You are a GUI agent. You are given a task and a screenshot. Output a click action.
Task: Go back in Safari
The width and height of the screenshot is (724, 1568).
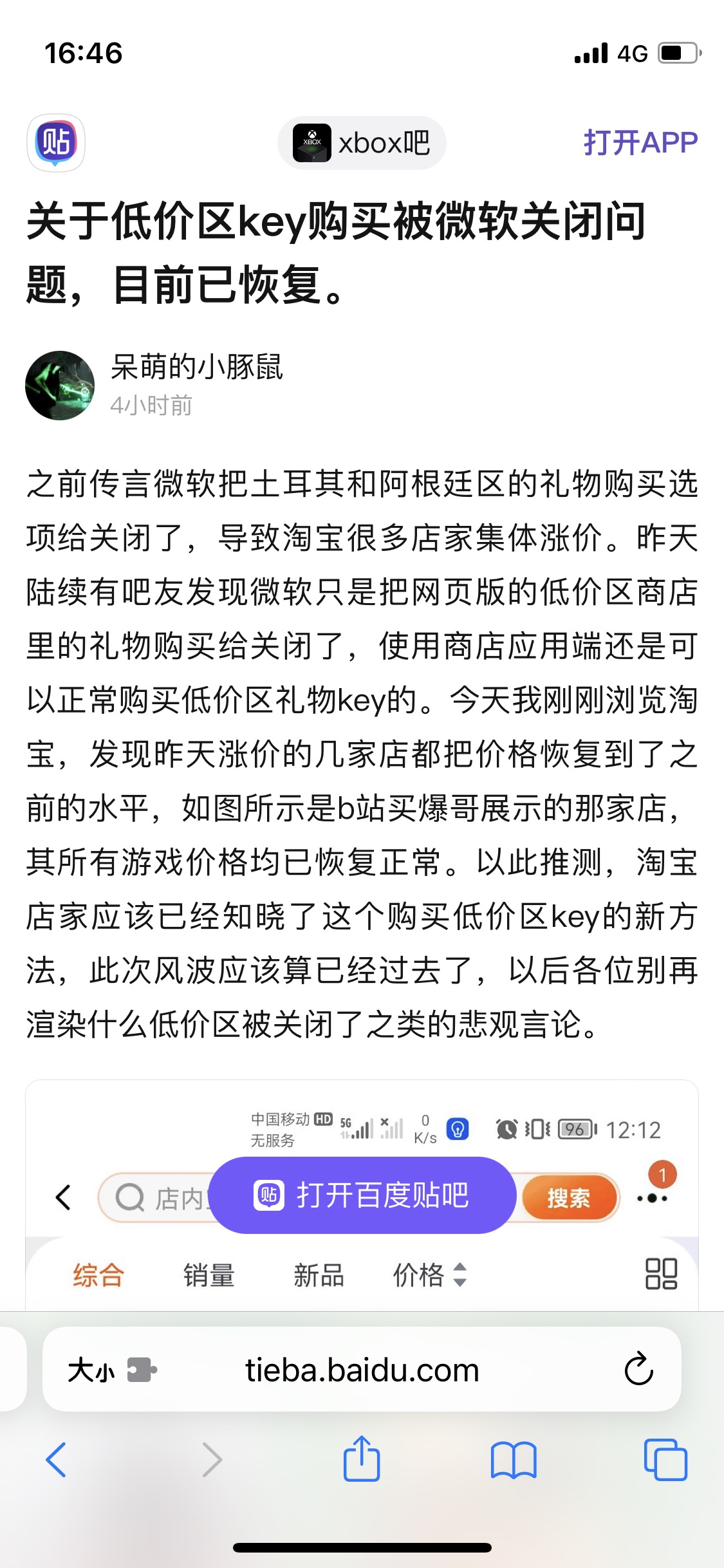[56, 1459]
